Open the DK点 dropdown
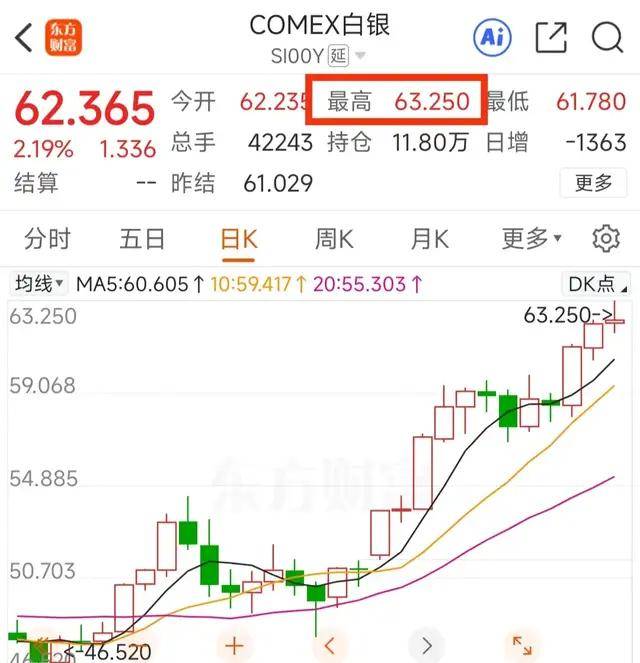The image size is (640, 663). (597, 284)
